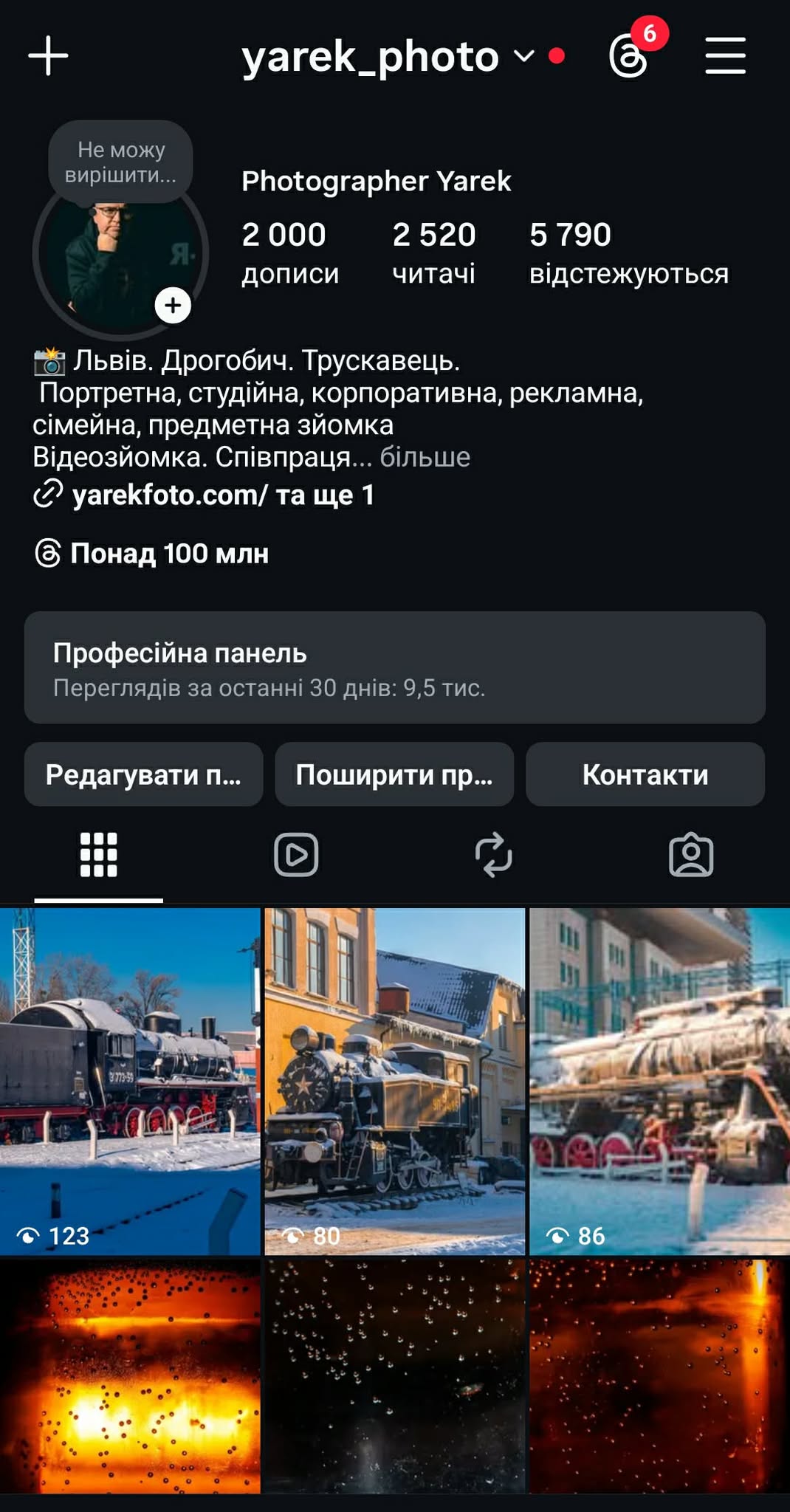The image size is (790, 1512).
Task: View the 5 790 відстежуються following list
Action: (628, 252)
